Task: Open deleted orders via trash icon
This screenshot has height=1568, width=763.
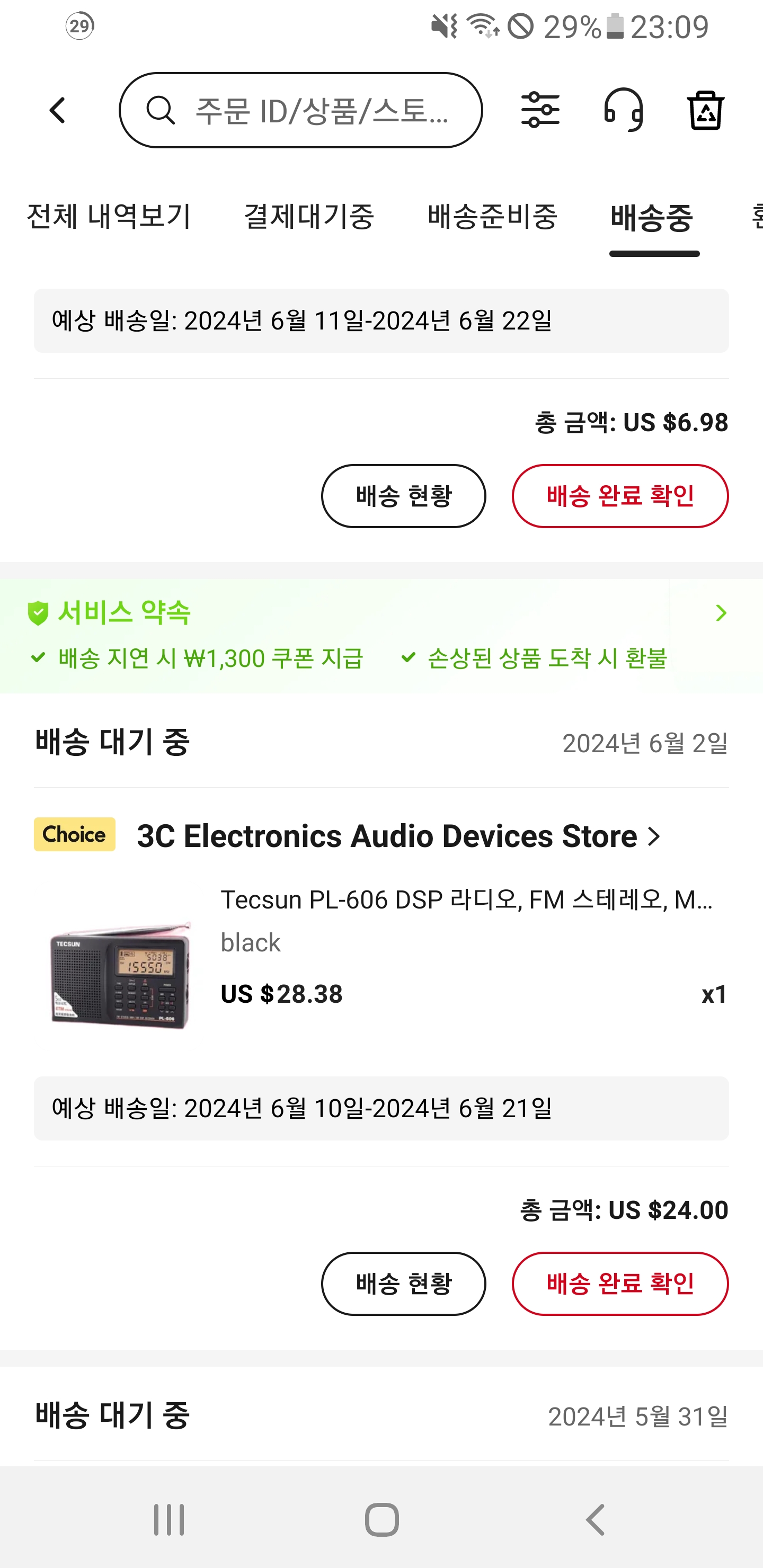Action: [706, 111]
